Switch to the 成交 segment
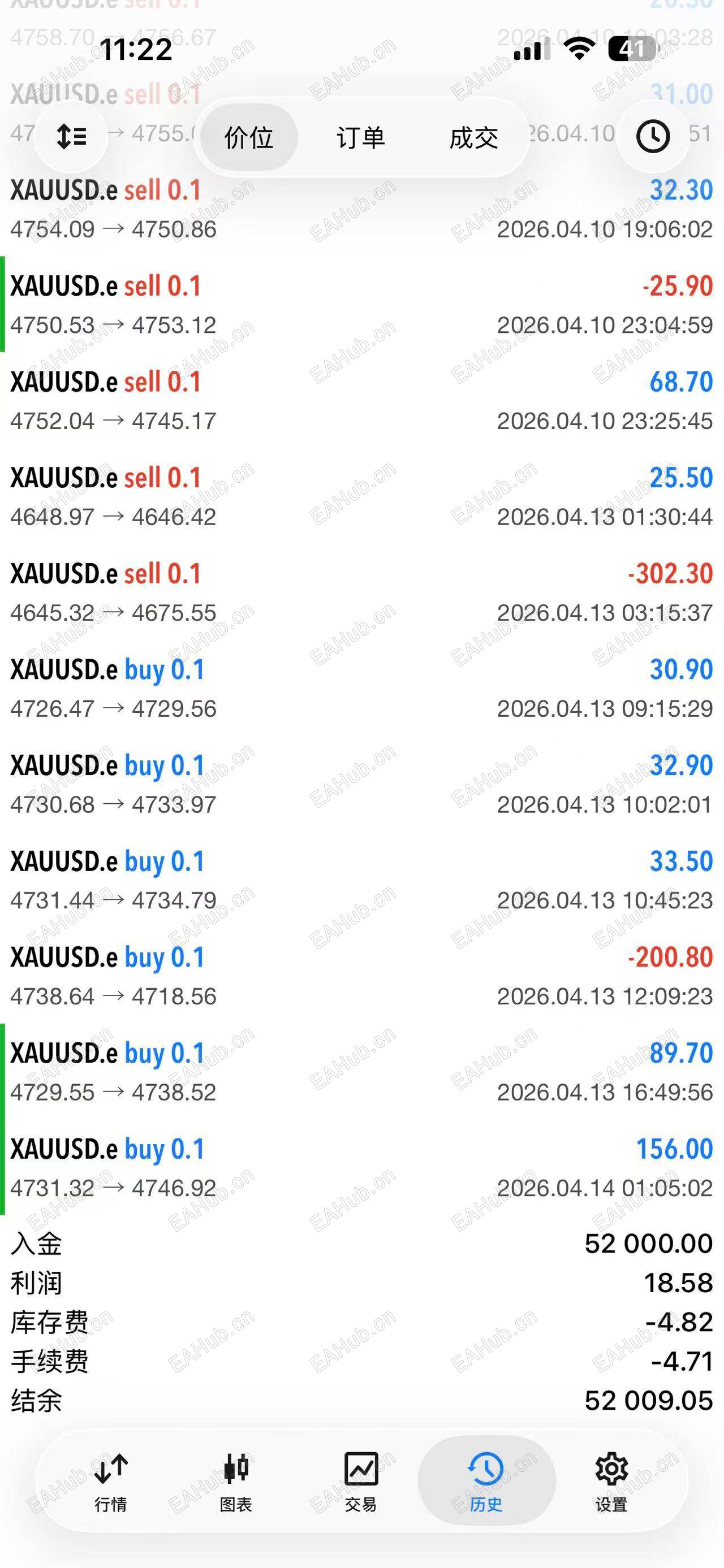 tap(474, 137)
